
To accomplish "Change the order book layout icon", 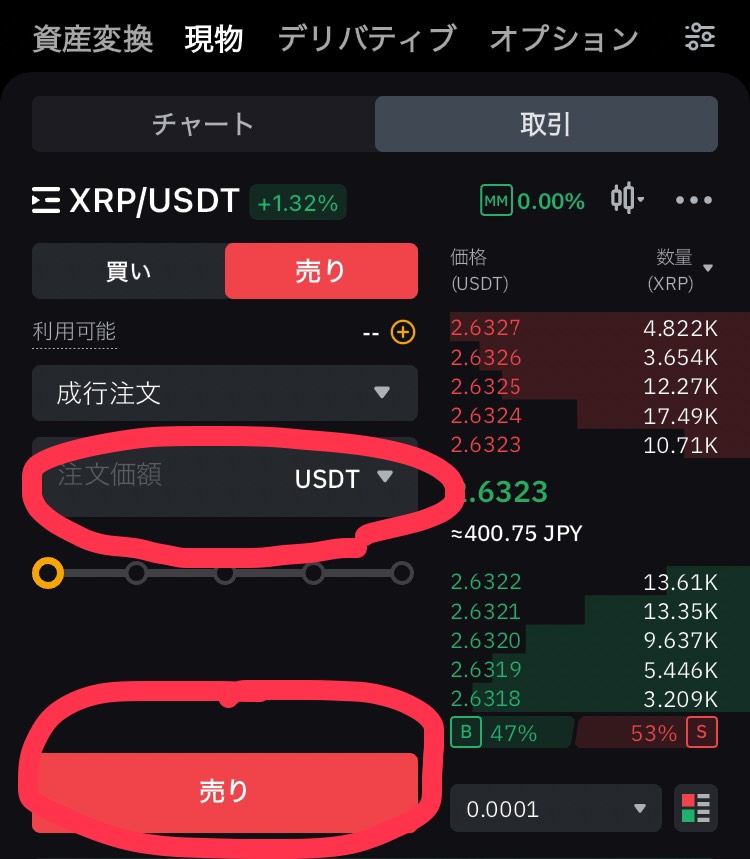I will 696,809.
